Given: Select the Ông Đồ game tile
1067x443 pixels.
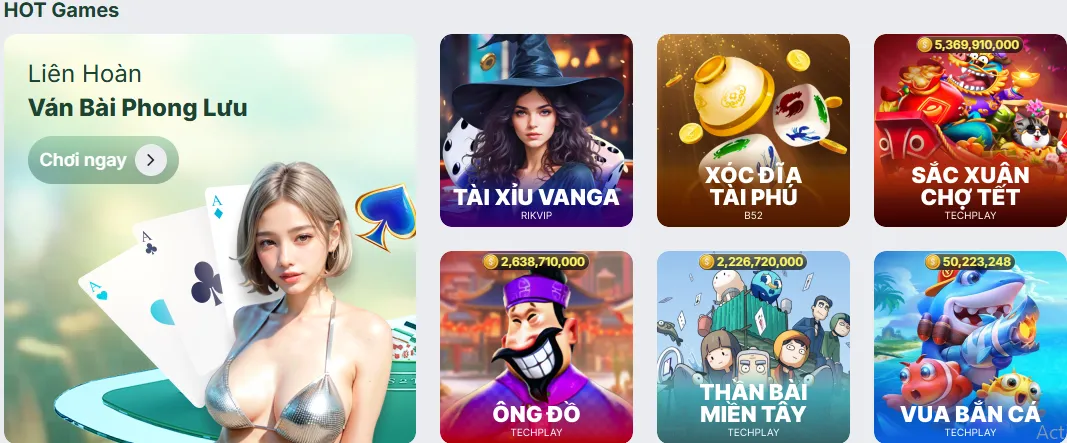Looking at the screenshot, I should click(x=536, y=346).
